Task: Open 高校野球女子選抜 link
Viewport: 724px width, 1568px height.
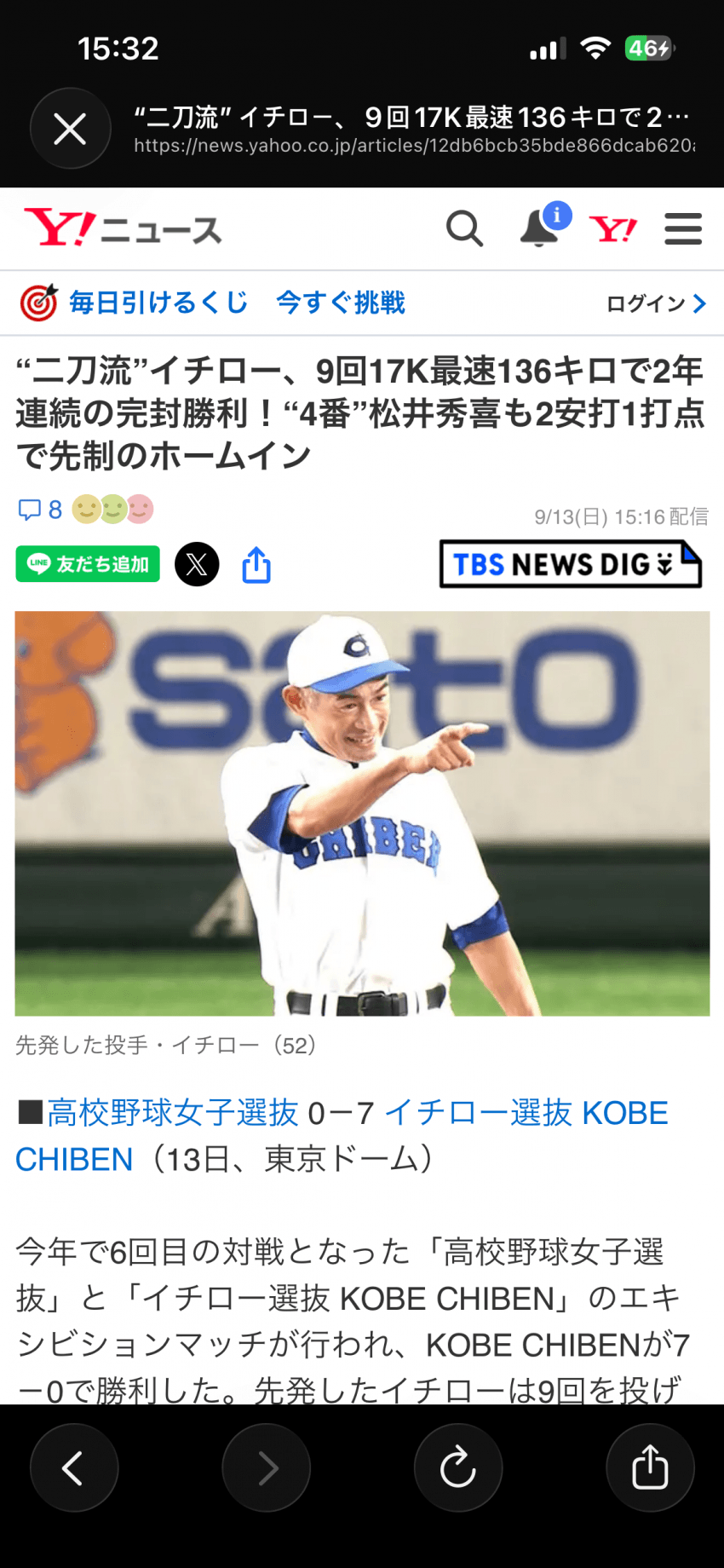Action: click(173, 1113)
